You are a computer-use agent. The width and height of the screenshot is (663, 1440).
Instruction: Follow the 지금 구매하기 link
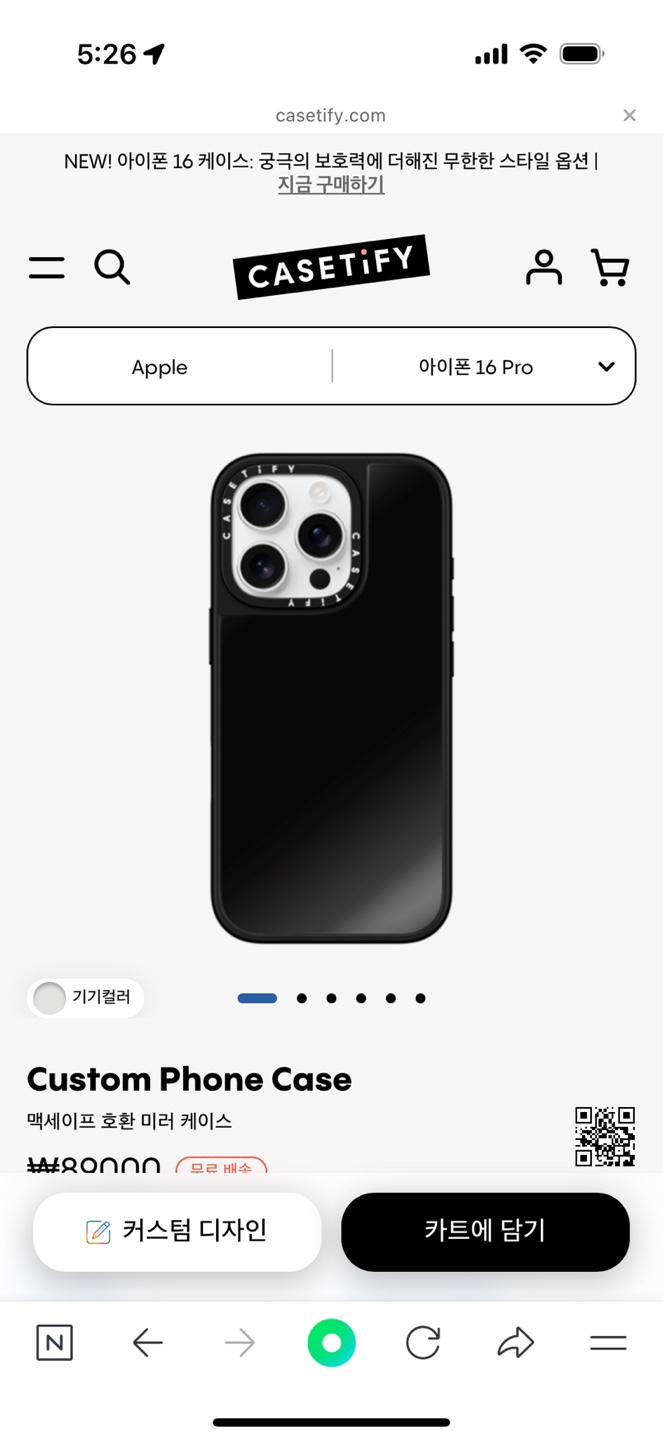(331, 185)
